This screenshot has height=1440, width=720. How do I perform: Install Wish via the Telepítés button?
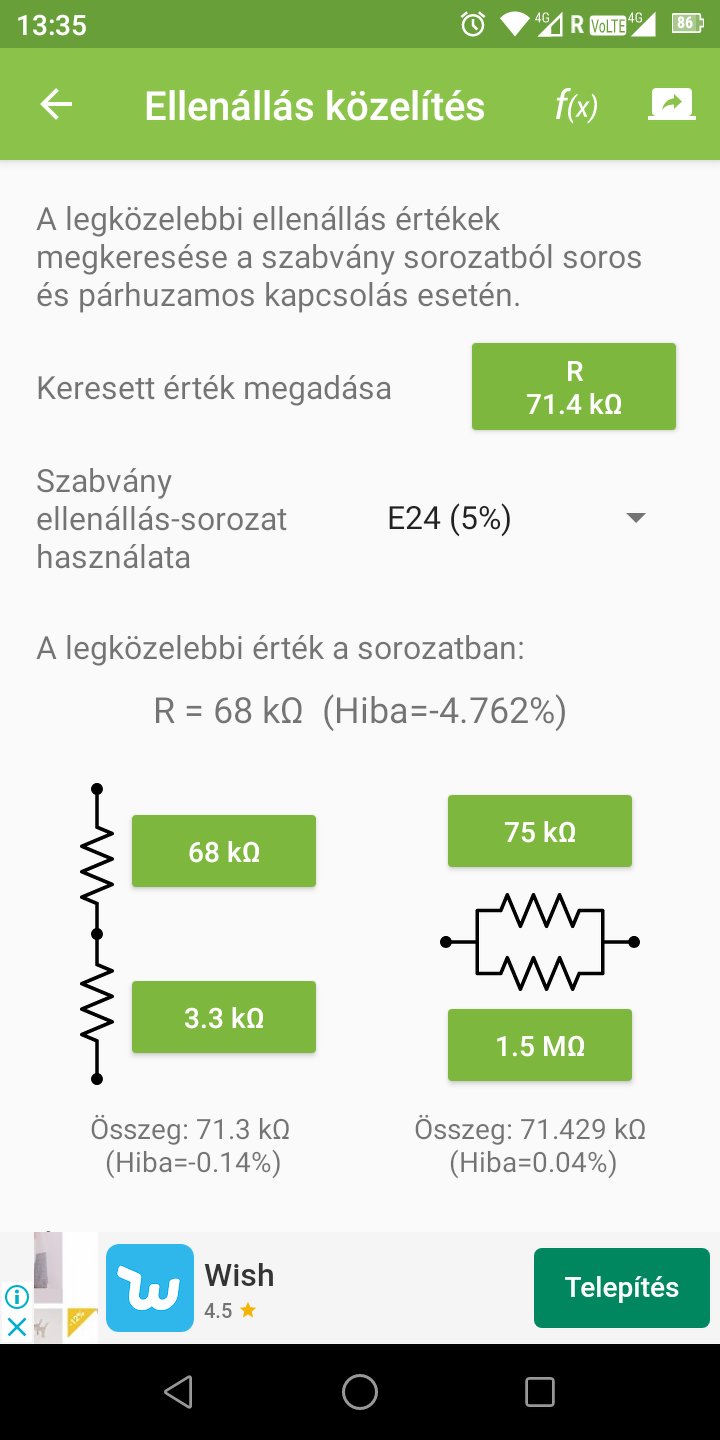[621, 1287]
